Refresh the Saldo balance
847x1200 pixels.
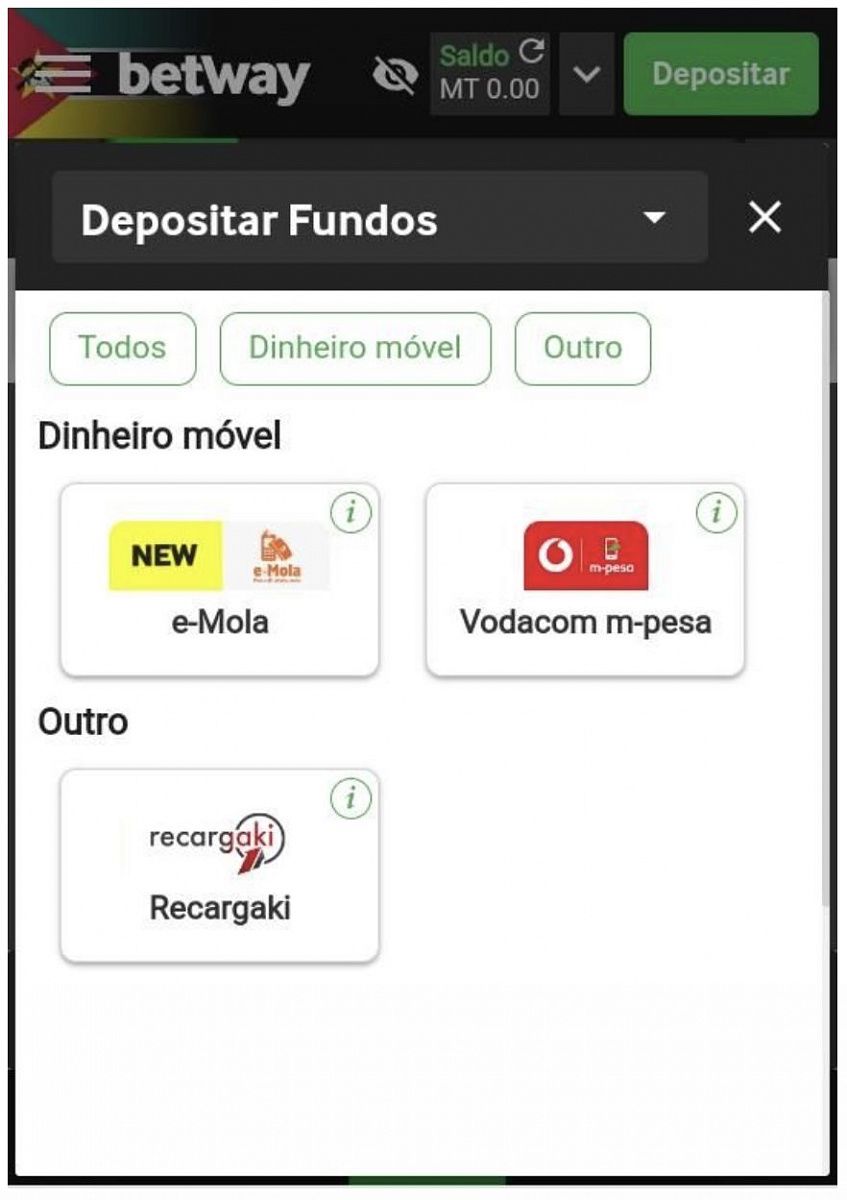pyautogui.click(x=532, y=53)
